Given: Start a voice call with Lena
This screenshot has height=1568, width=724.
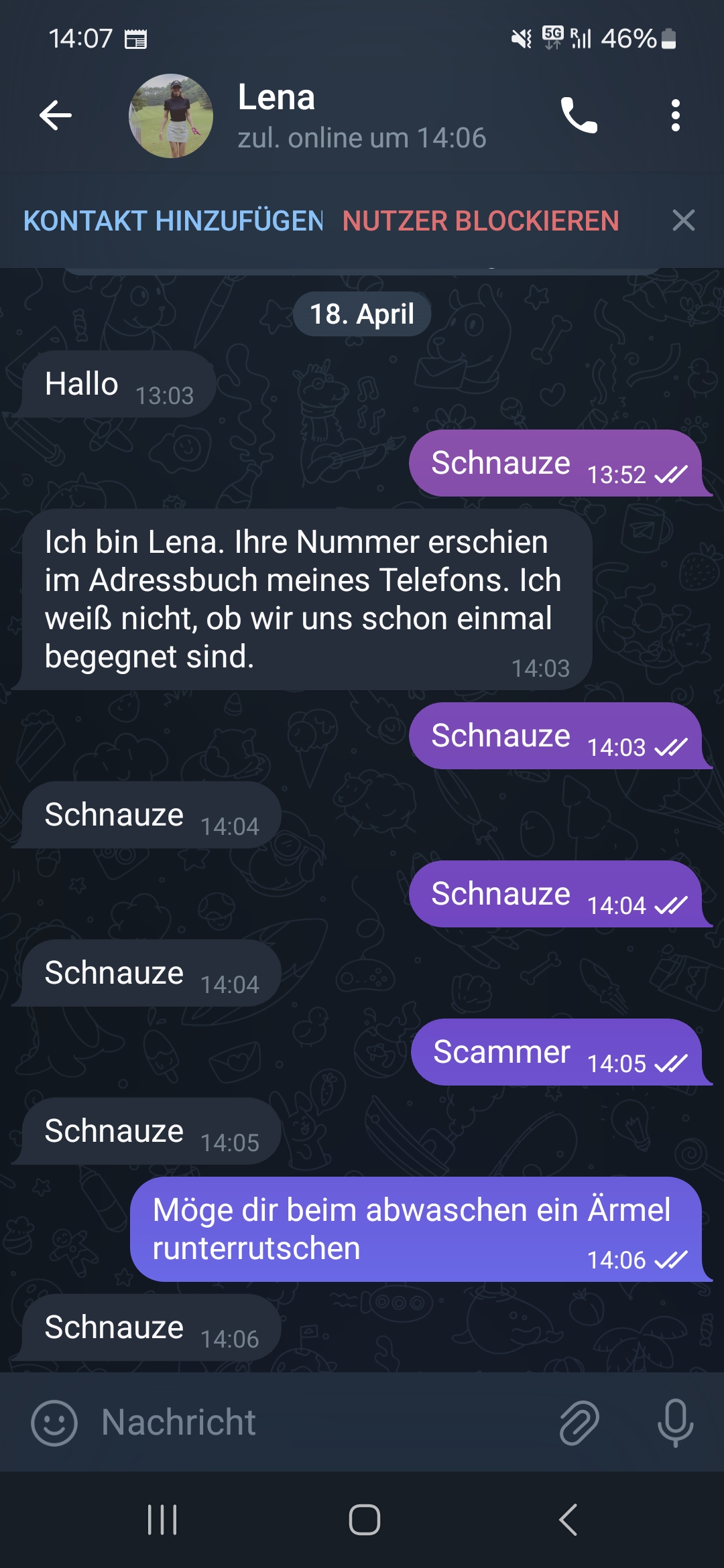Looking at the screenshot, I should 579,115.
